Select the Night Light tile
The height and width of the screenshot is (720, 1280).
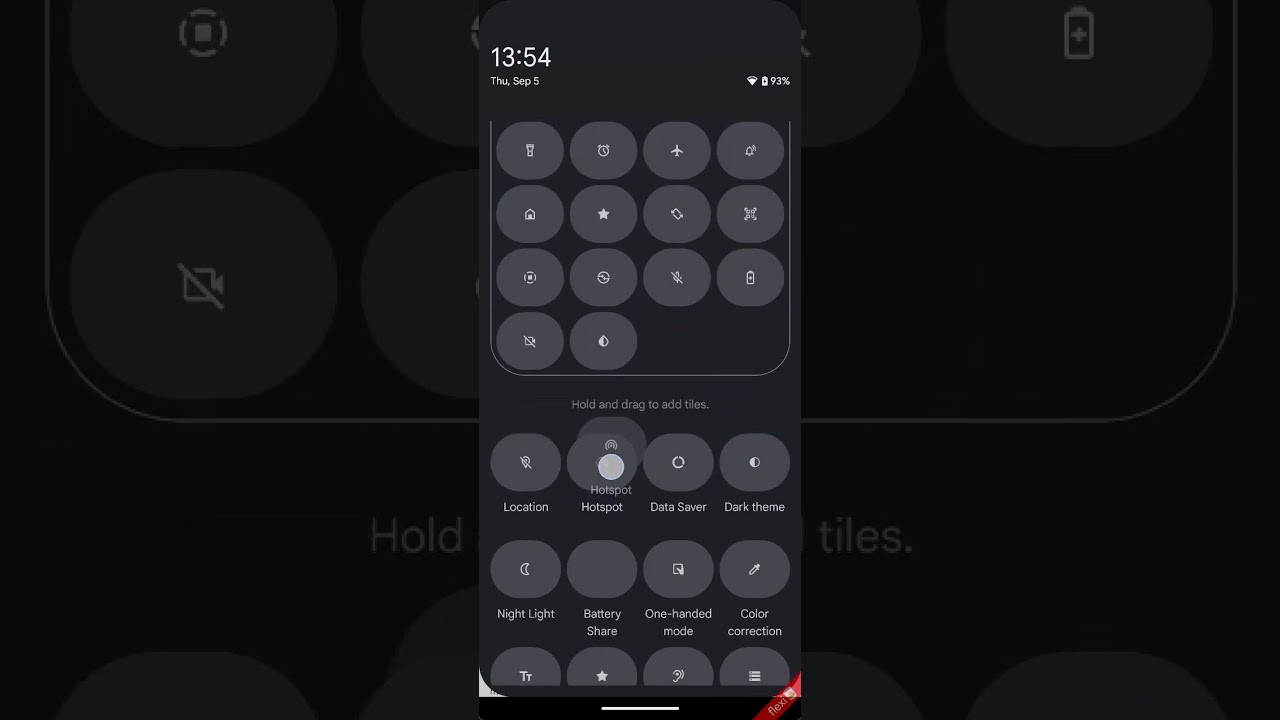526,569
